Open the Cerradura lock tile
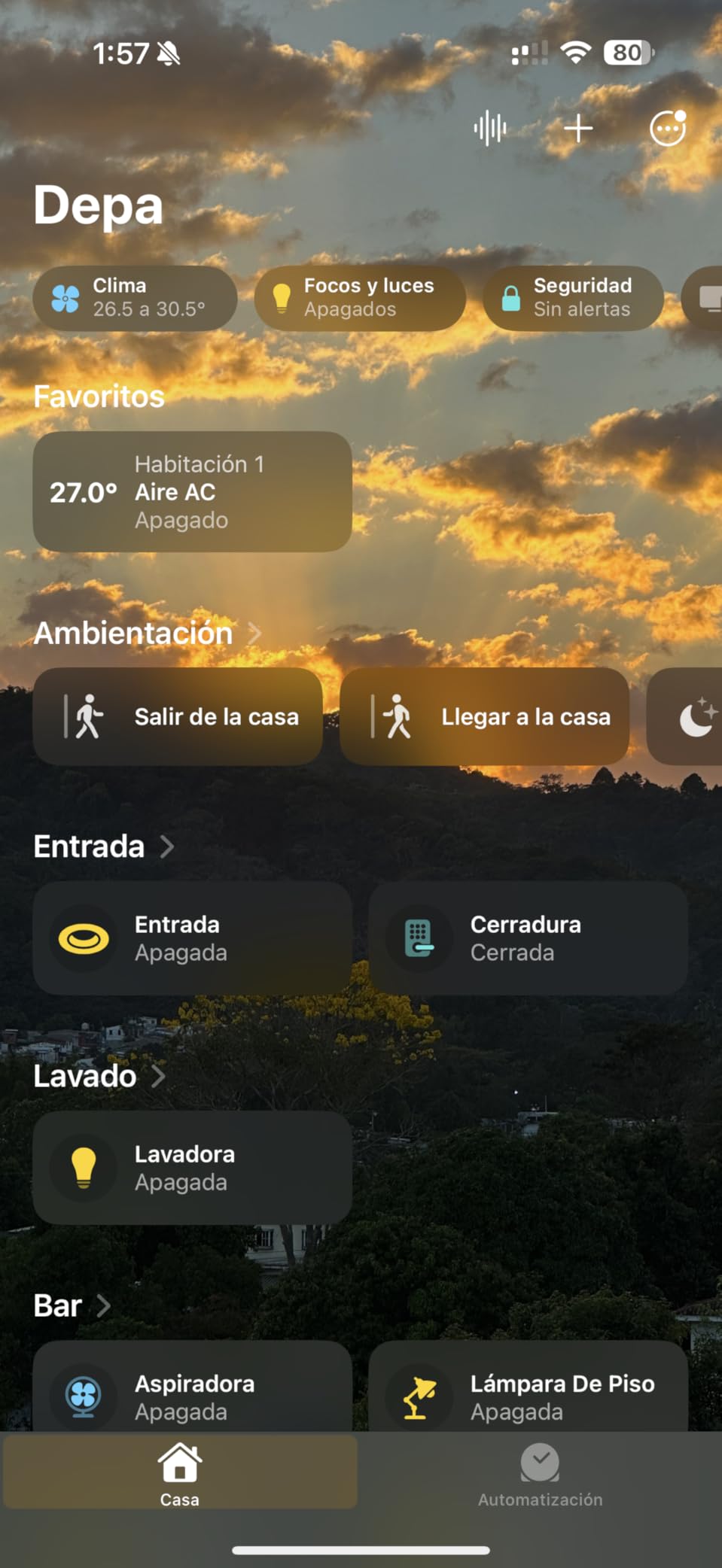Viewport: 722px width, 1568px height. (528, 938)
